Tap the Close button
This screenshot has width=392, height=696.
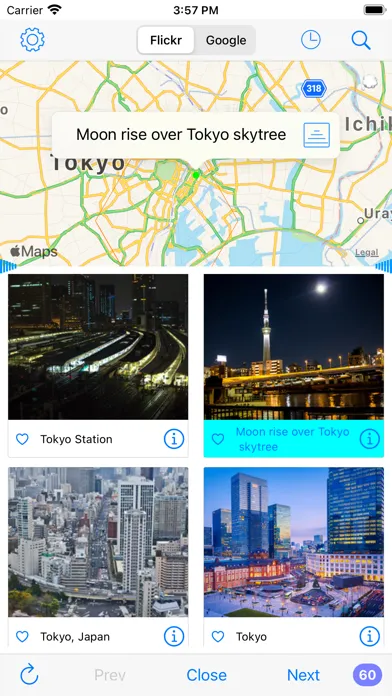pyautogui.click(x=206, y=675)
